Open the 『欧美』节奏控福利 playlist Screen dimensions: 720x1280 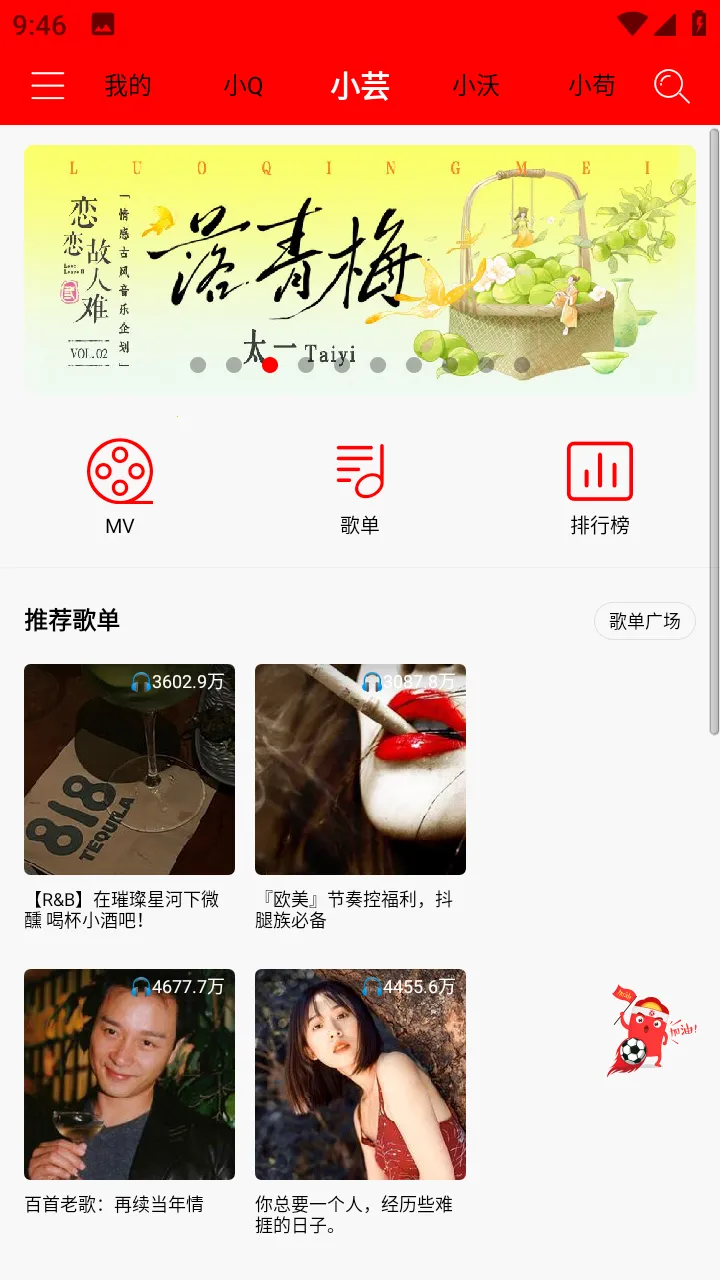click(x=360, y=769)
